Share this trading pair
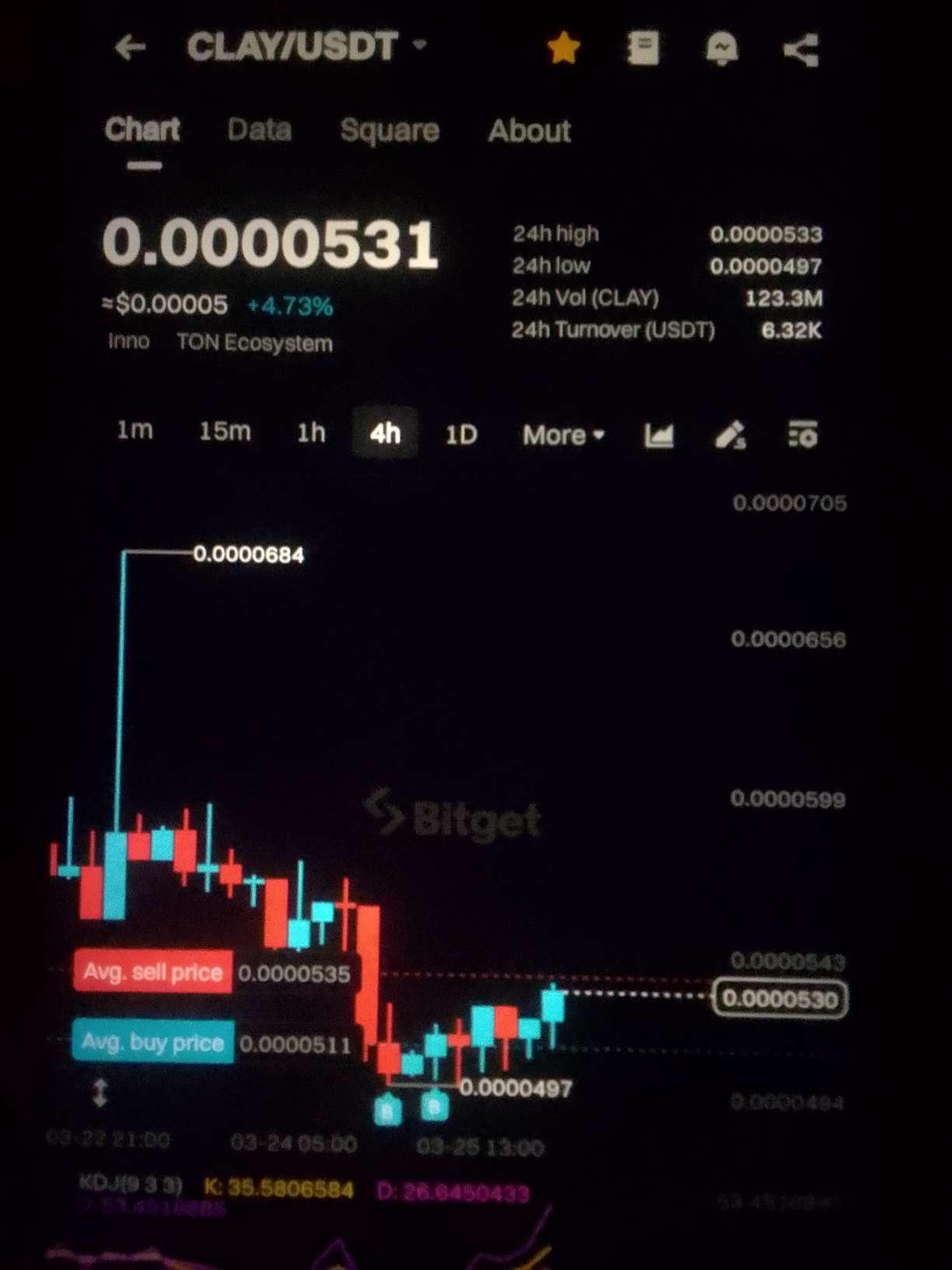952x1270 pixels. [x=801, y=51]
